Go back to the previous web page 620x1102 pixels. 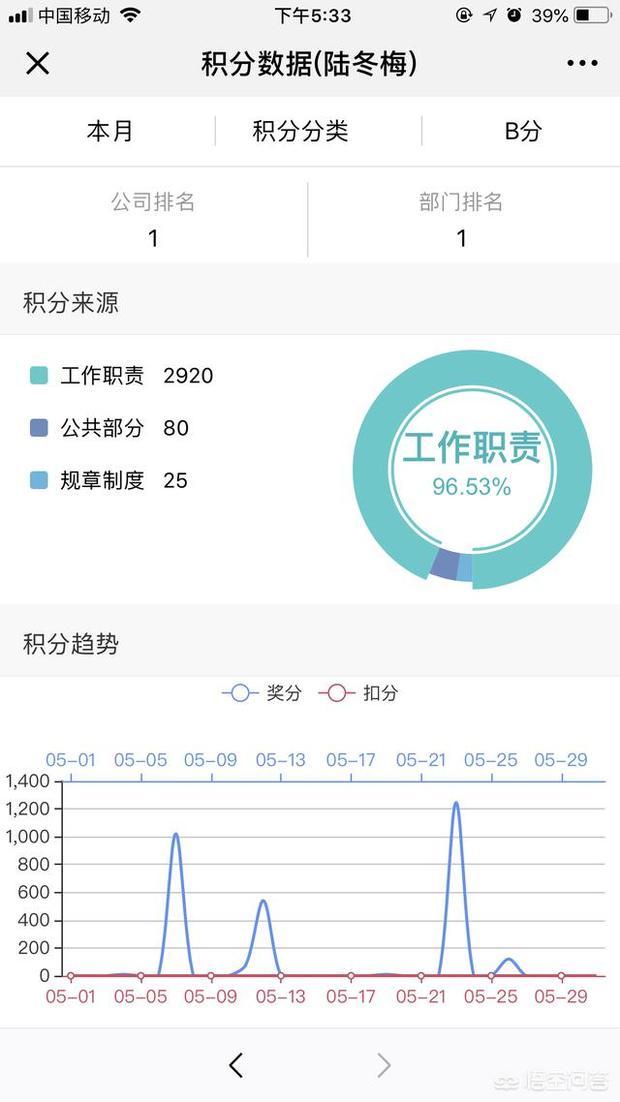[x=236, y=1065]
